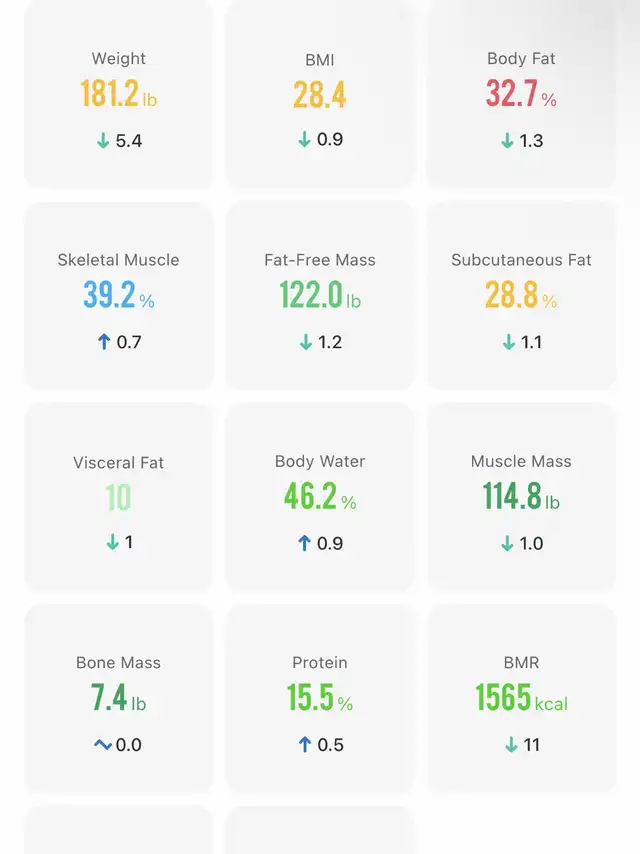Tap the Subcutaneous Fat card
Screen dimensions: 640x854
(521, 297)
